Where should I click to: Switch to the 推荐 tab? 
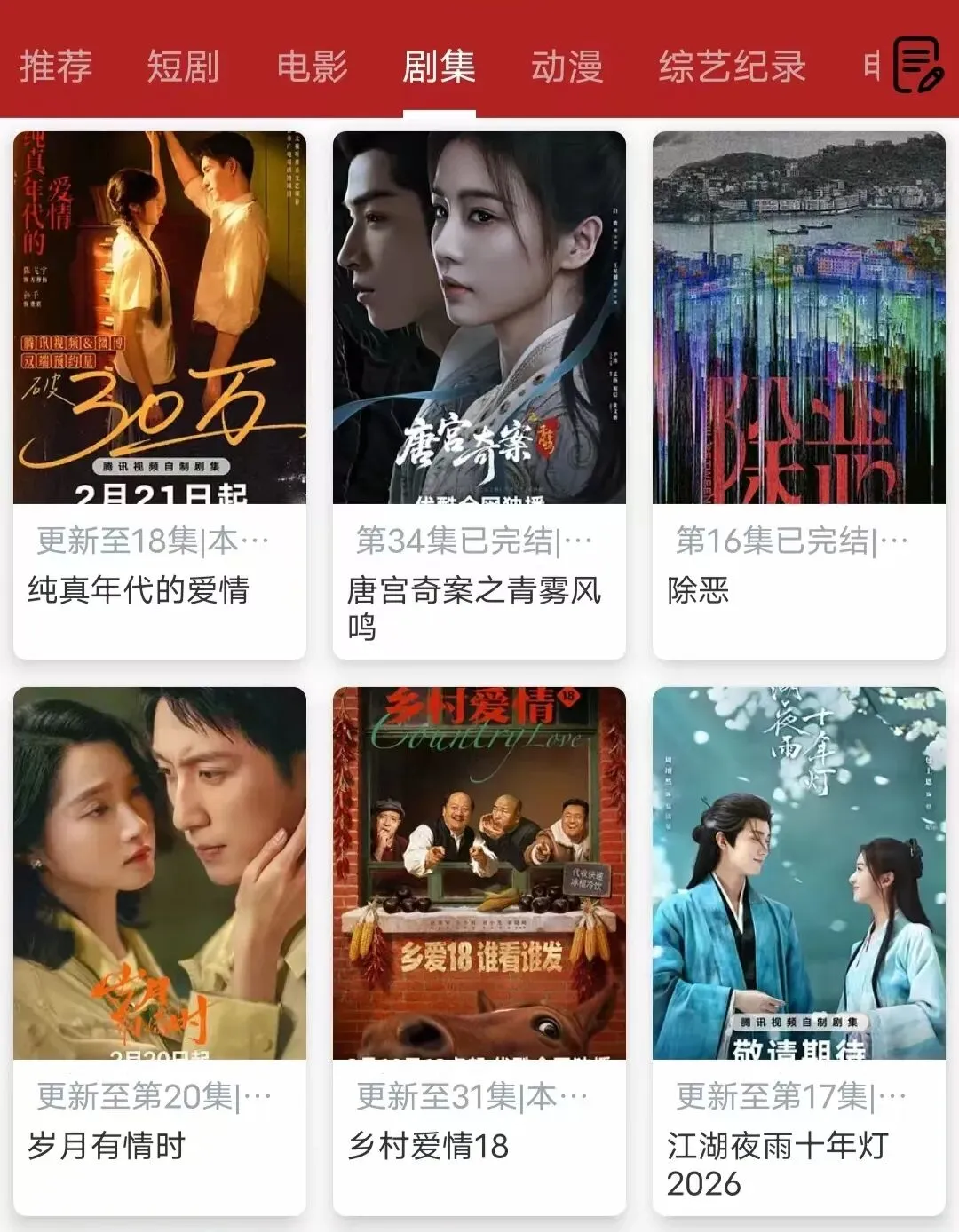tap(56, 67)
